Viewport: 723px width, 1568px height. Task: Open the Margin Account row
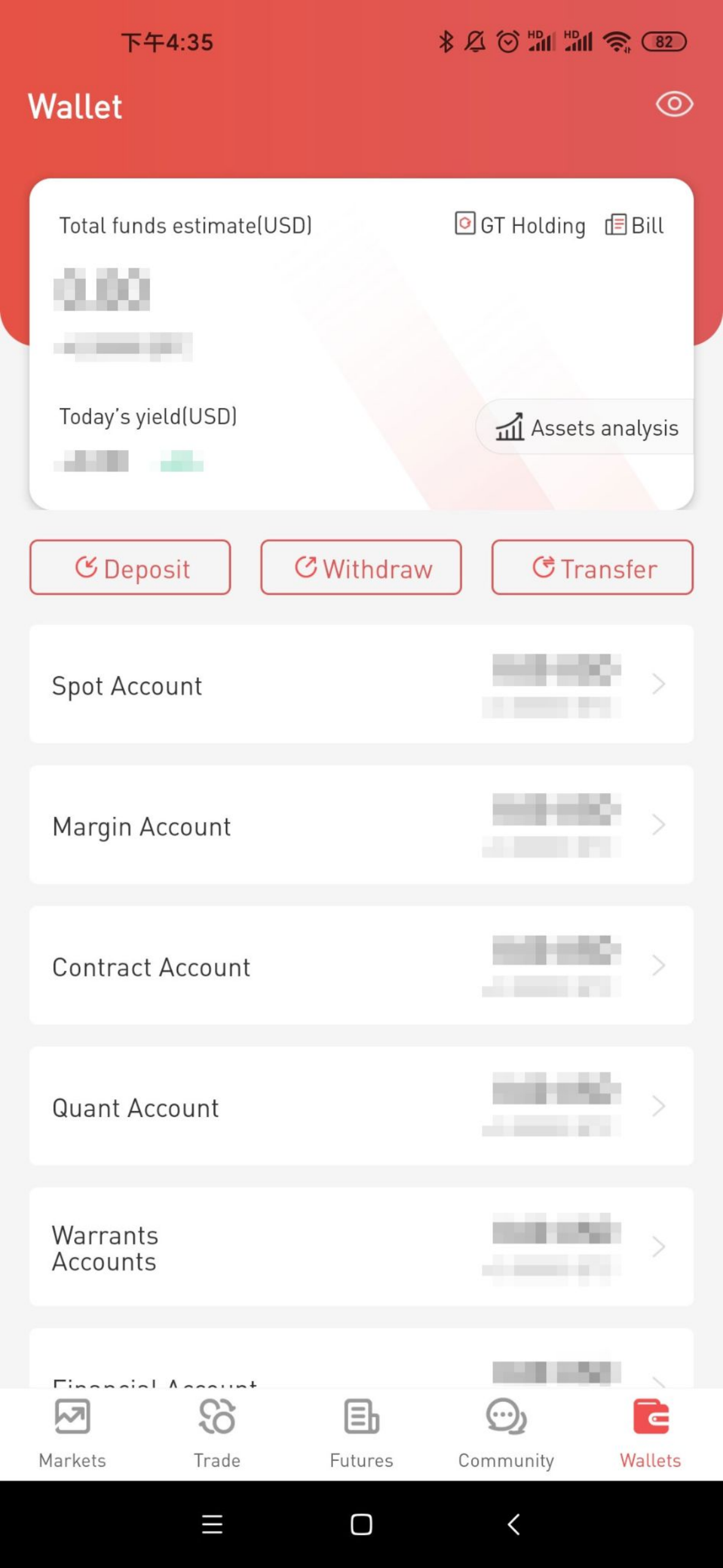[361, 824]
